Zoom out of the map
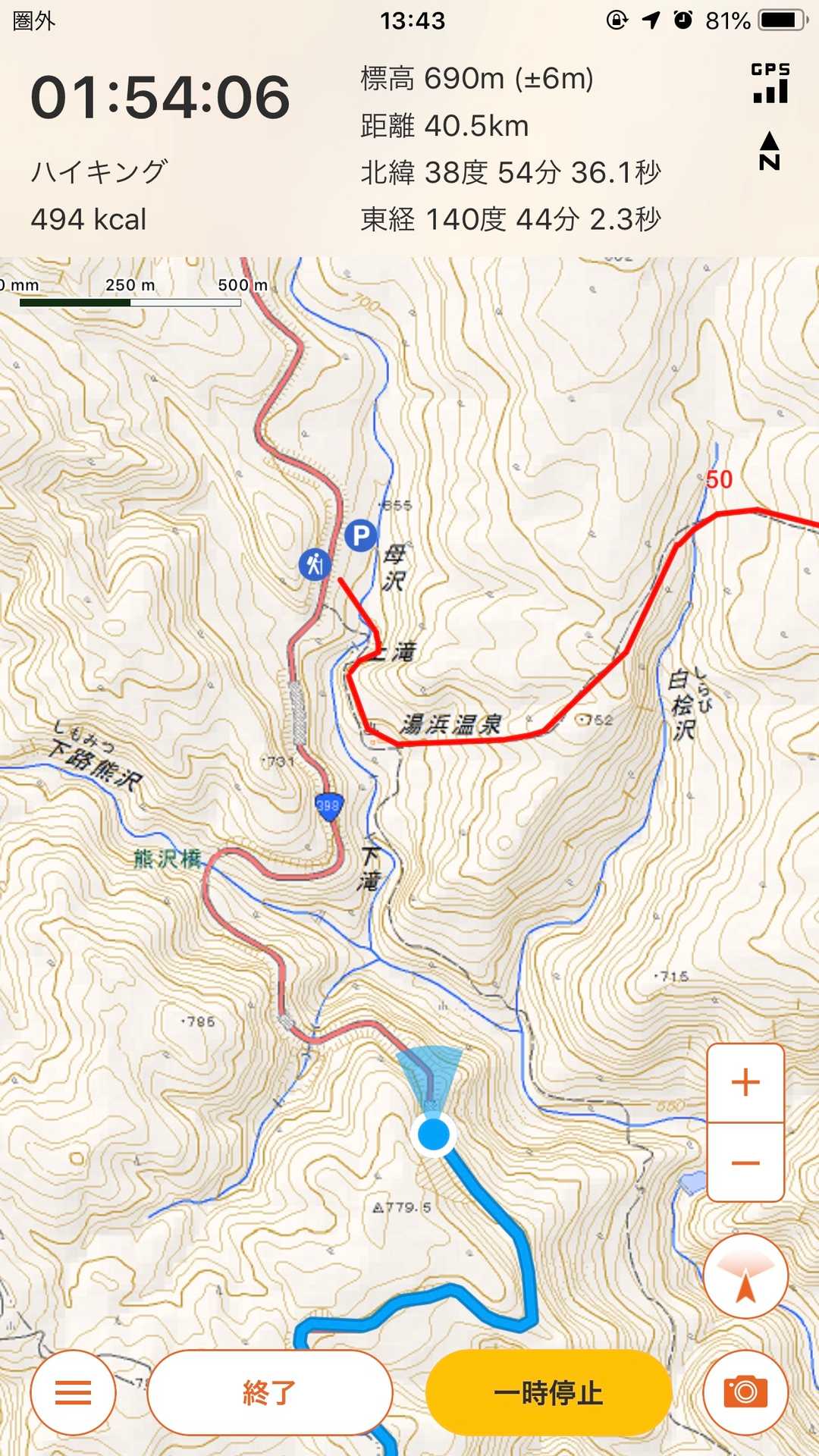Viewport: 819px width, 1456px height. point(745,1163)
